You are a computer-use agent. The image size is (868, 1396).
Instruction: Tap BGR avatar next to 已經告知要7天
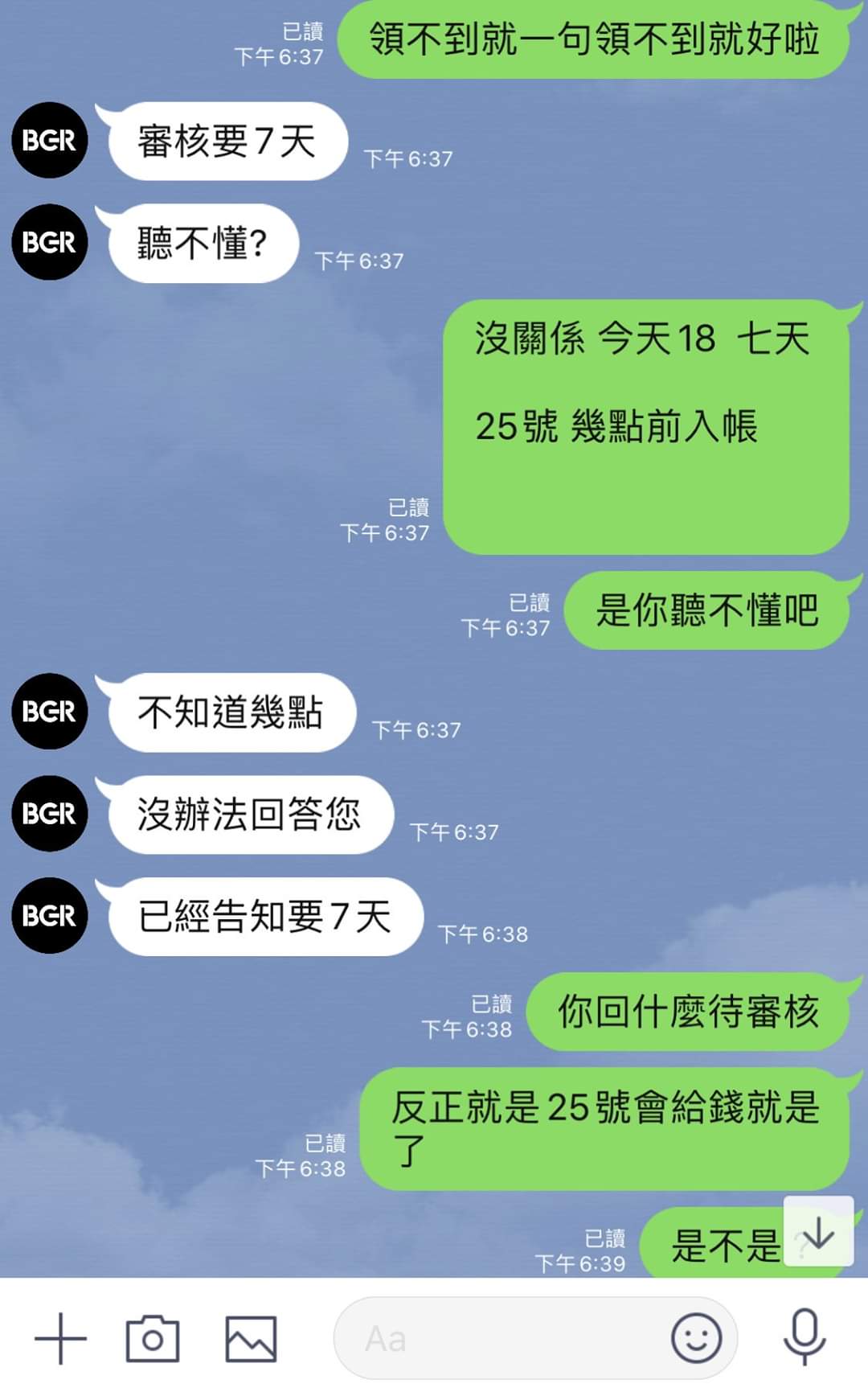pos(50,916)
